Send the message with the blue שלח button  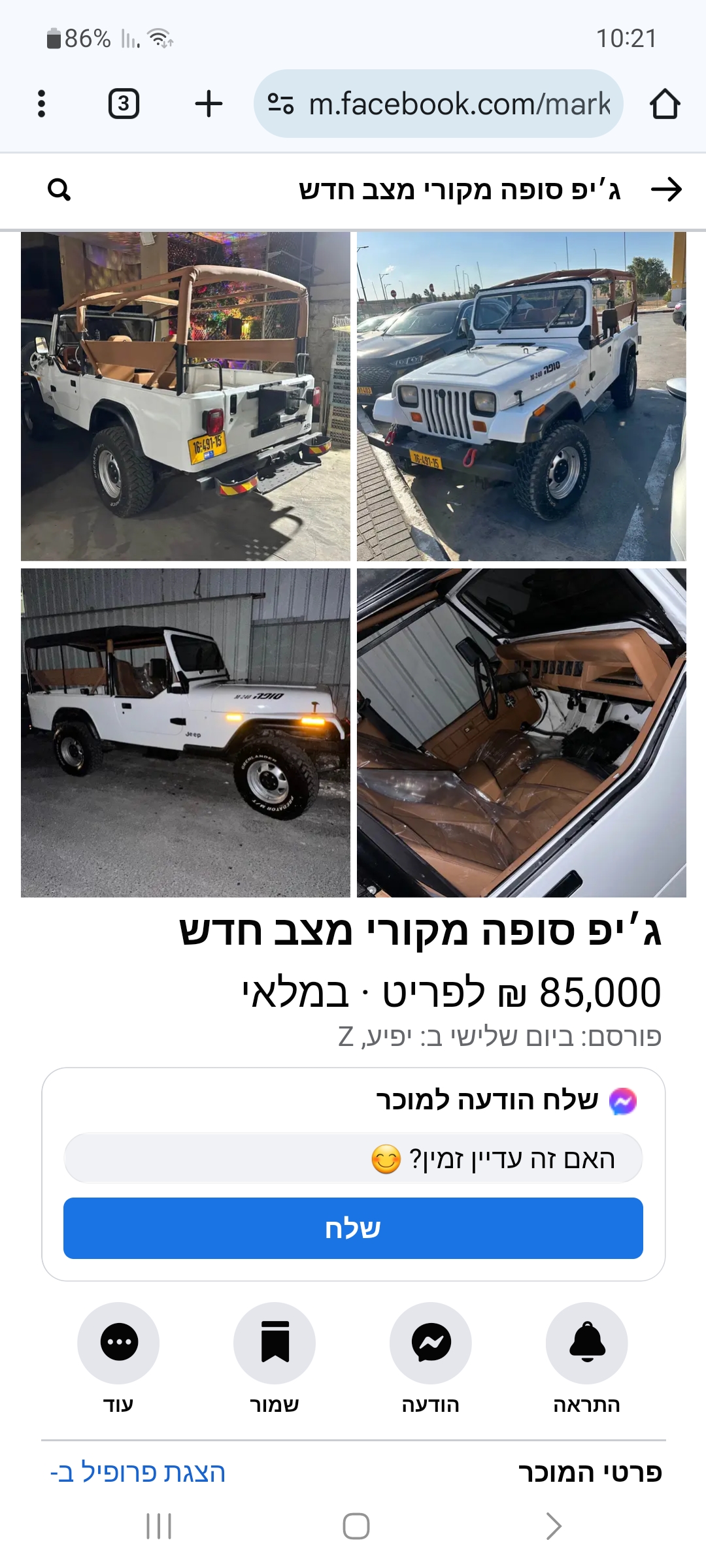pyautogui.click(x=353, y=1228)
